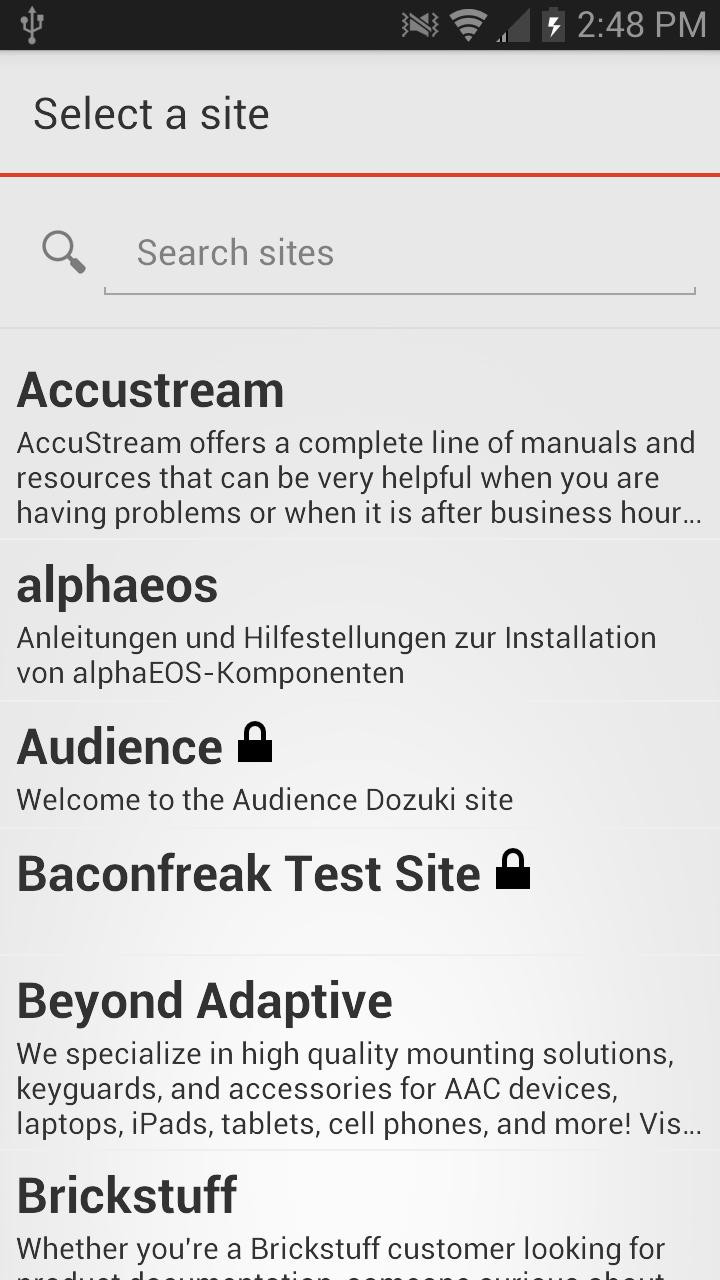Select the alphaeos site
720x1280 pixels.
(x=360, y=622)
